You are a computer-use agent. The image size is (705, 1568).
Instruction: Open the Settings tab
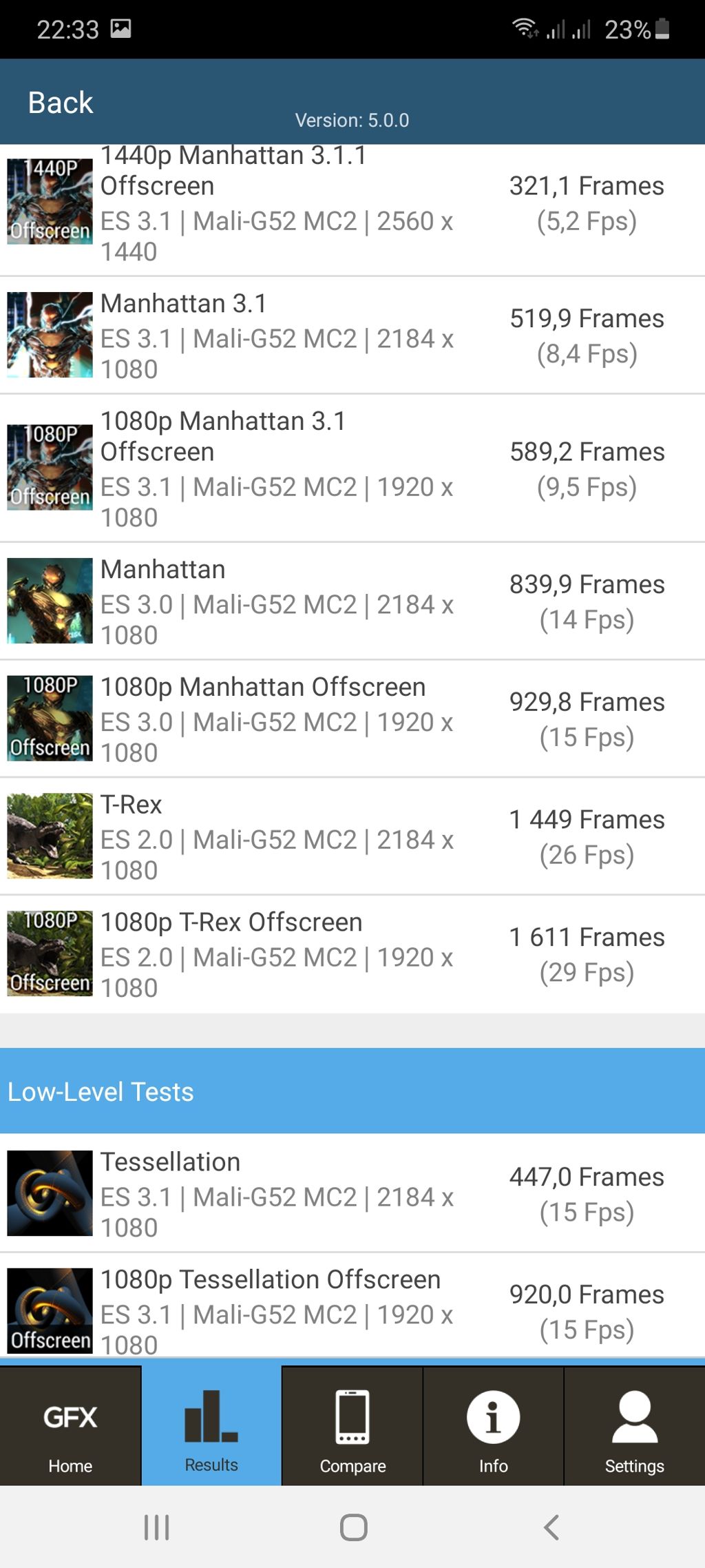tap(634, 1425)
